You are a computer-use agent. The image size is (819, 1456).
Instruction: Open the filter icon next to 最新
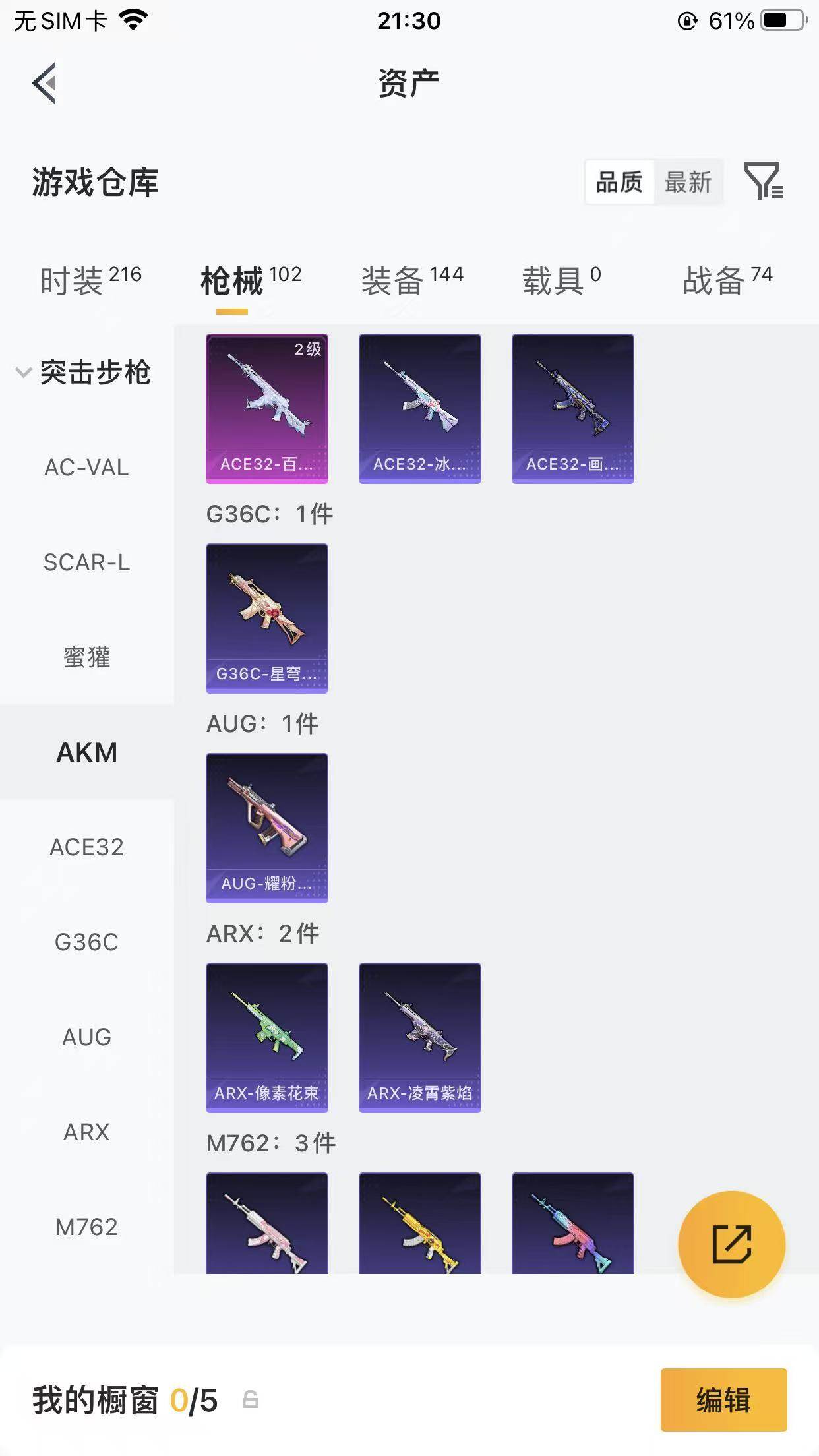click(763, 181)
